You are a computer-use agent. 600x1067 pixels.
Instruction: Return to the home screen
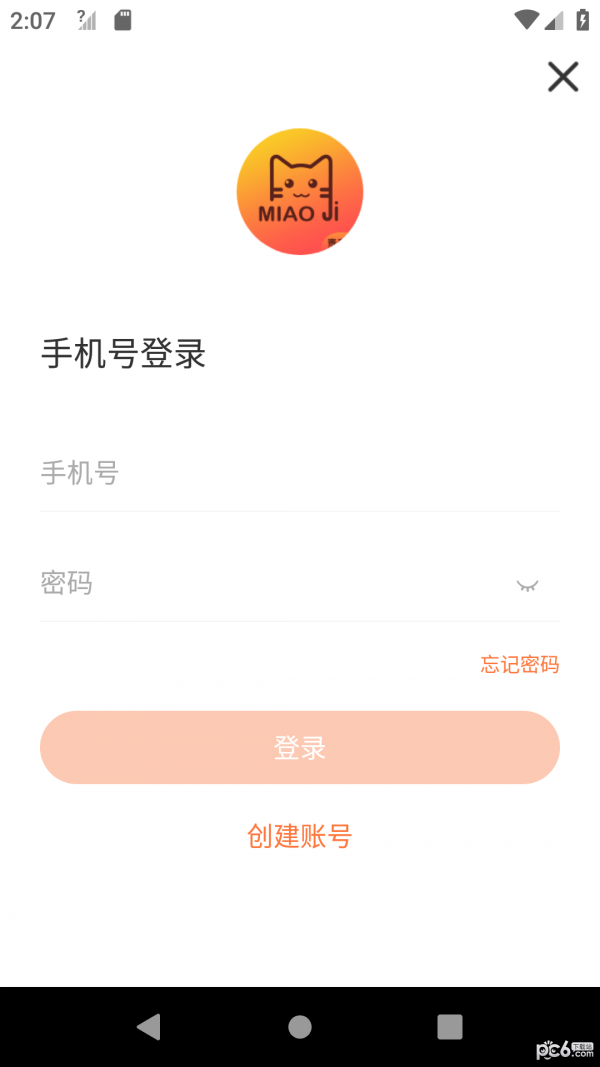pyautogui.click(x=300, y=1026)
